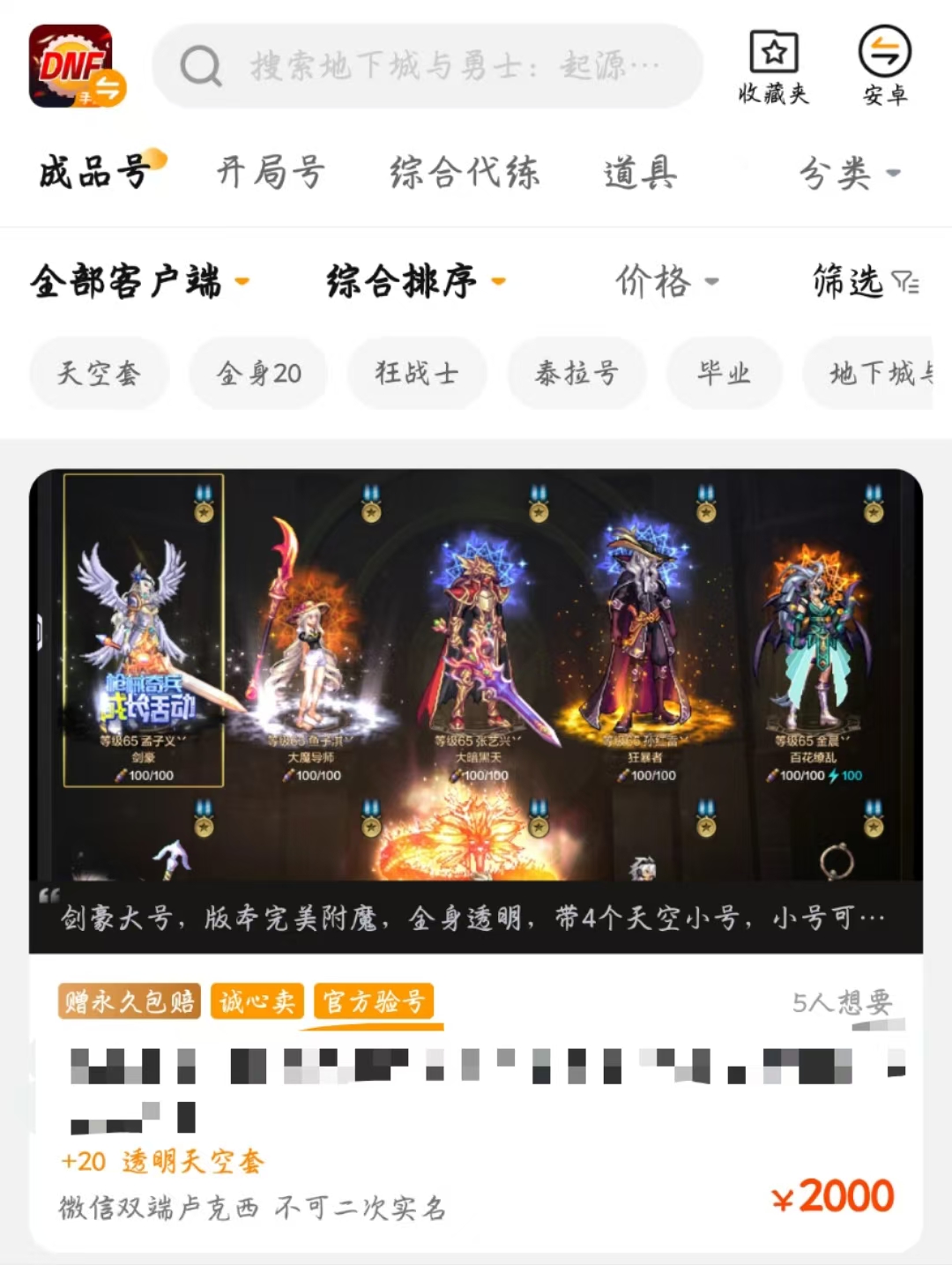The width and height of the screenshot is (952, 1265).
Task: Apply the 狂战士 filter chip
Action: pyautogui.click(x=416, y=373)
